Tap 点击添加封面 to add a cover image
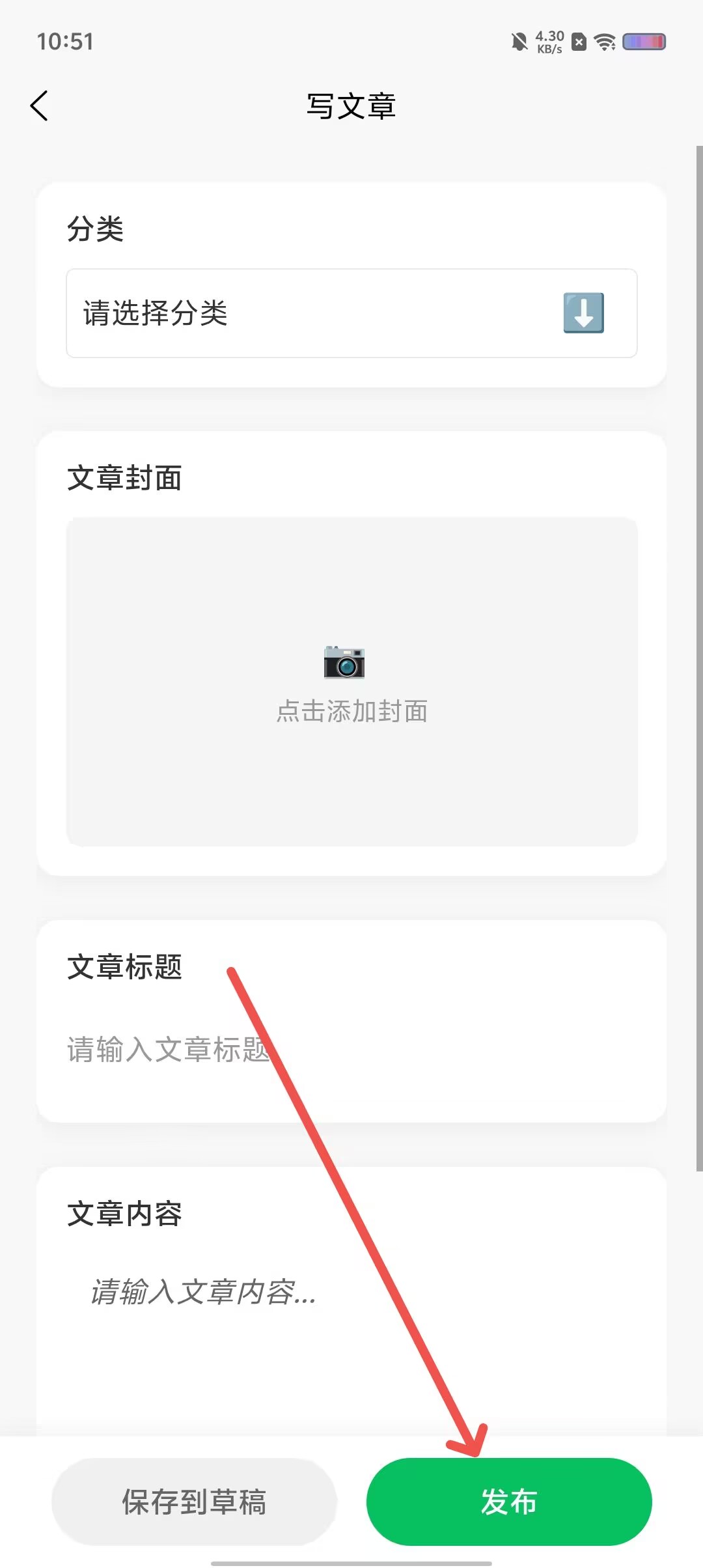703x1568 pixels. click(x=351, y=682)
